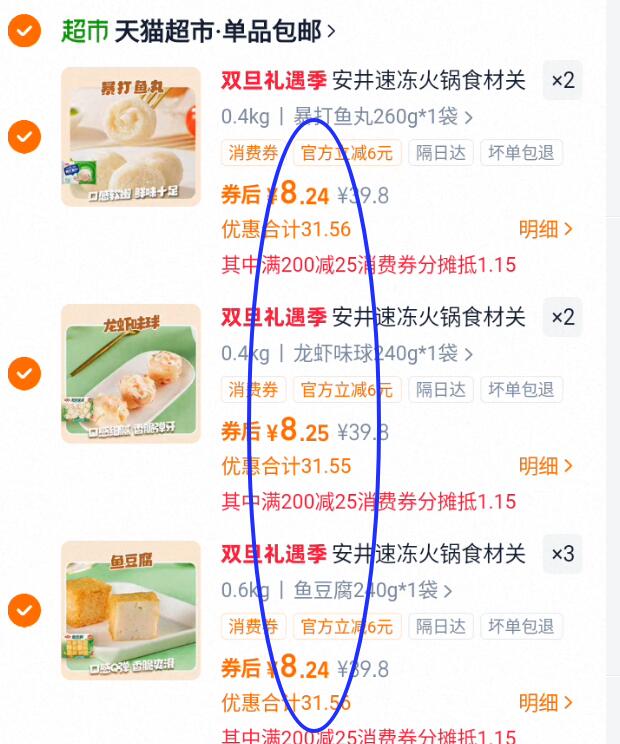620x744 pixels.
Task: Adjust the ×2 quantity for 暴打鱼丸
Action: (563, 80)
